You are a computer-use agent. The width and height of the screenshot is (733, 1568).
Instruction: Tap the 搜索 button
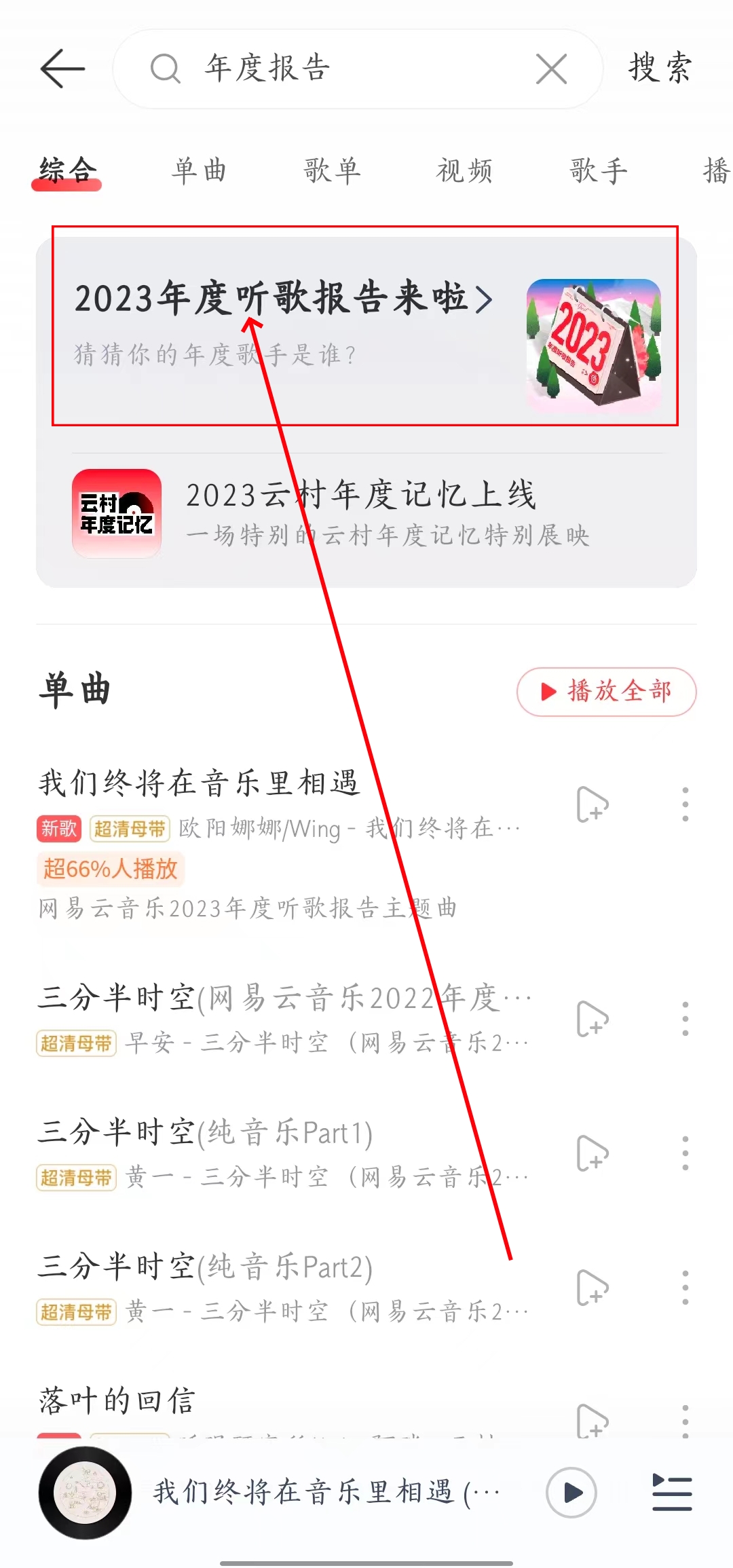point(660,69)
